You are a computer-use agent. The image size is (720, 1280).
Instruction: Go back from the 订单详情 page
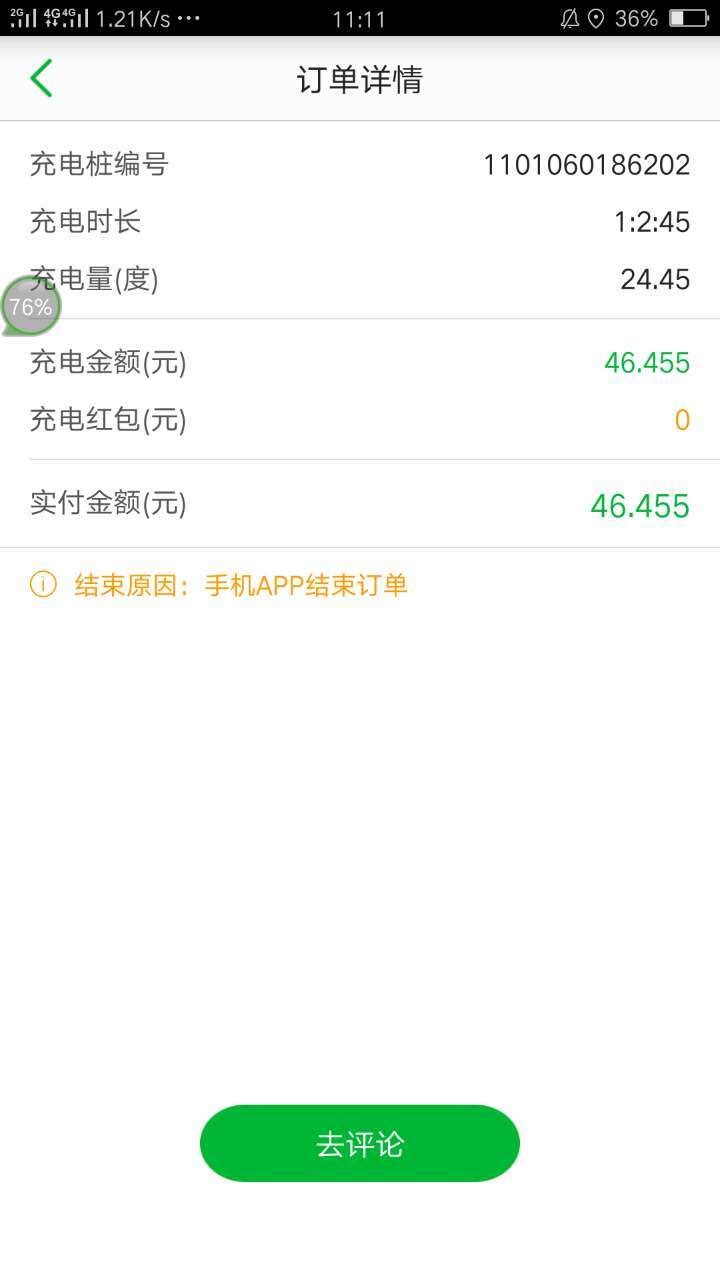pyautogui.click(x=41, y=78)
